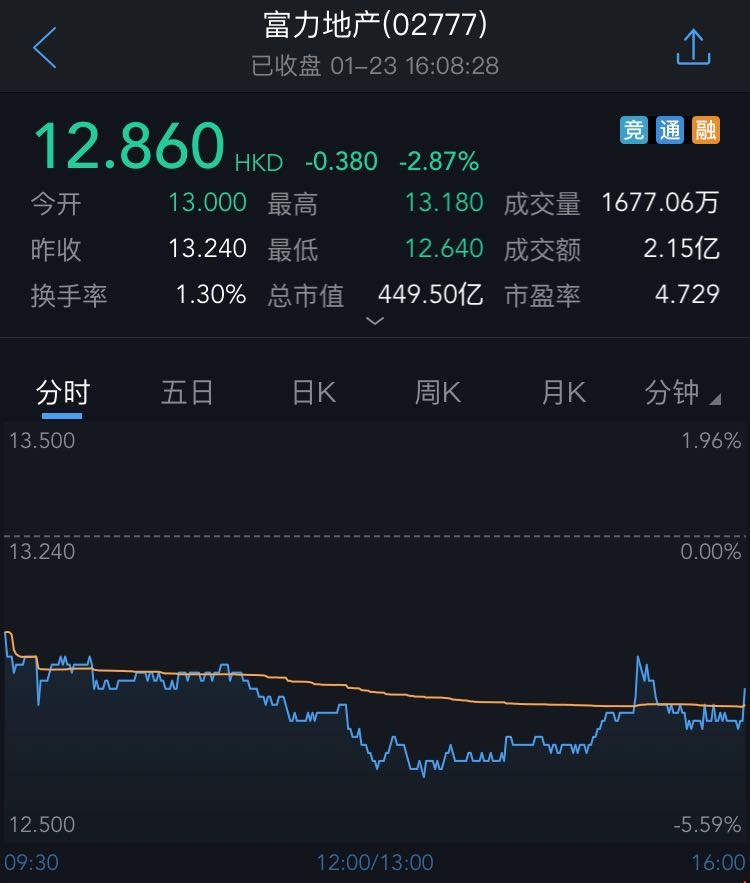Switch to the 分时 chart tab
The image size is (750, 883).
click(x=62, y=393)
